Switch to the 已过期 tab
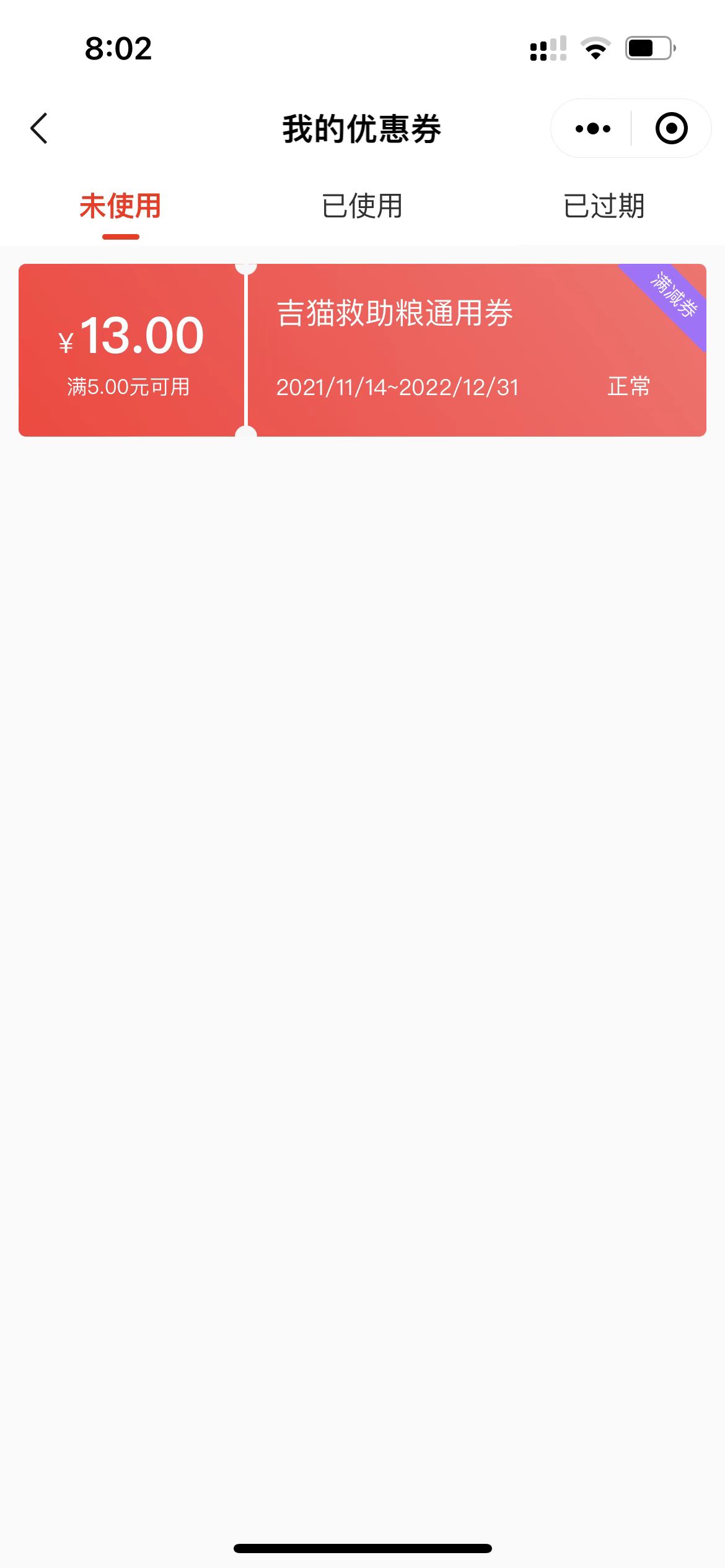 tap(604, 206)
